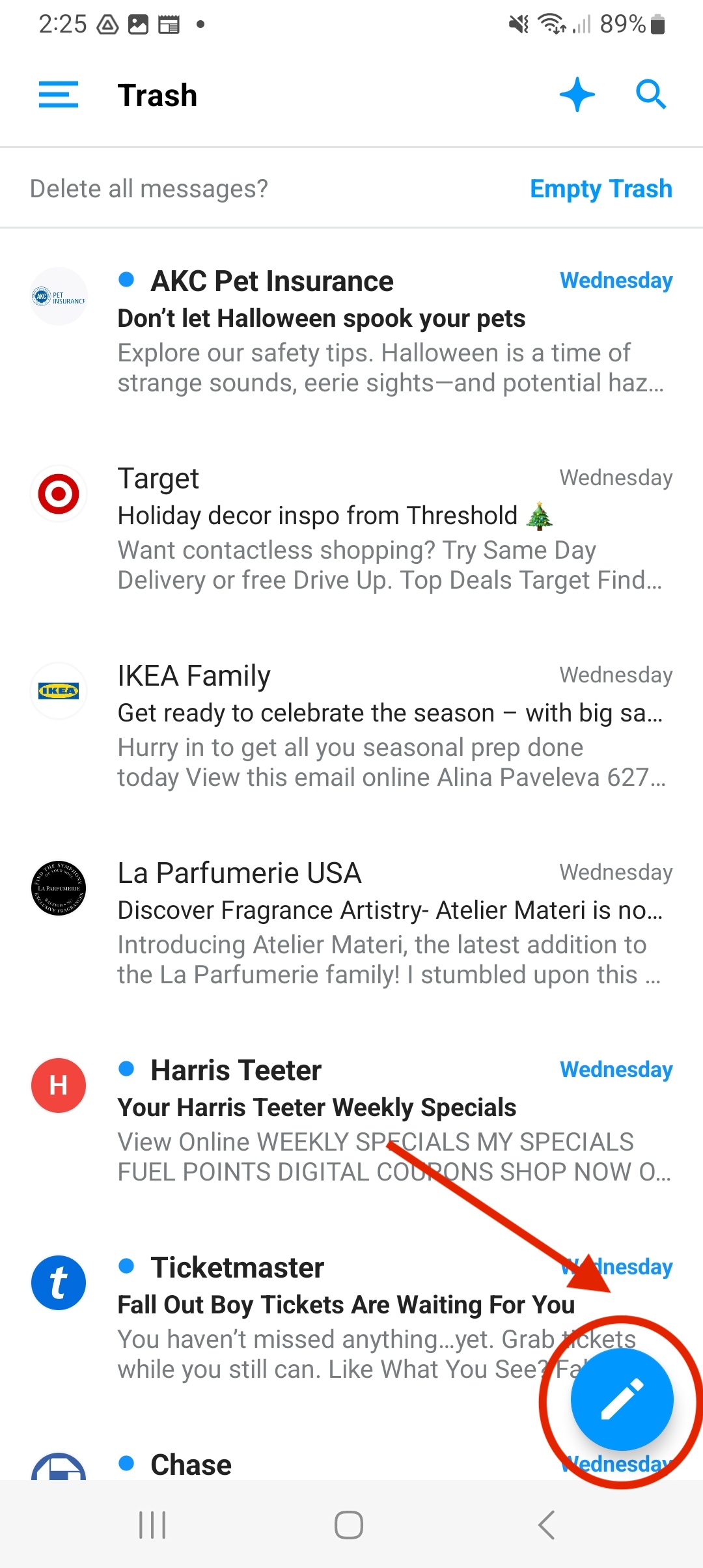Open Ticketmaster Fall Out Boy email
The height and width of the screenshot is (1568, 703).
coord(325,1315)
